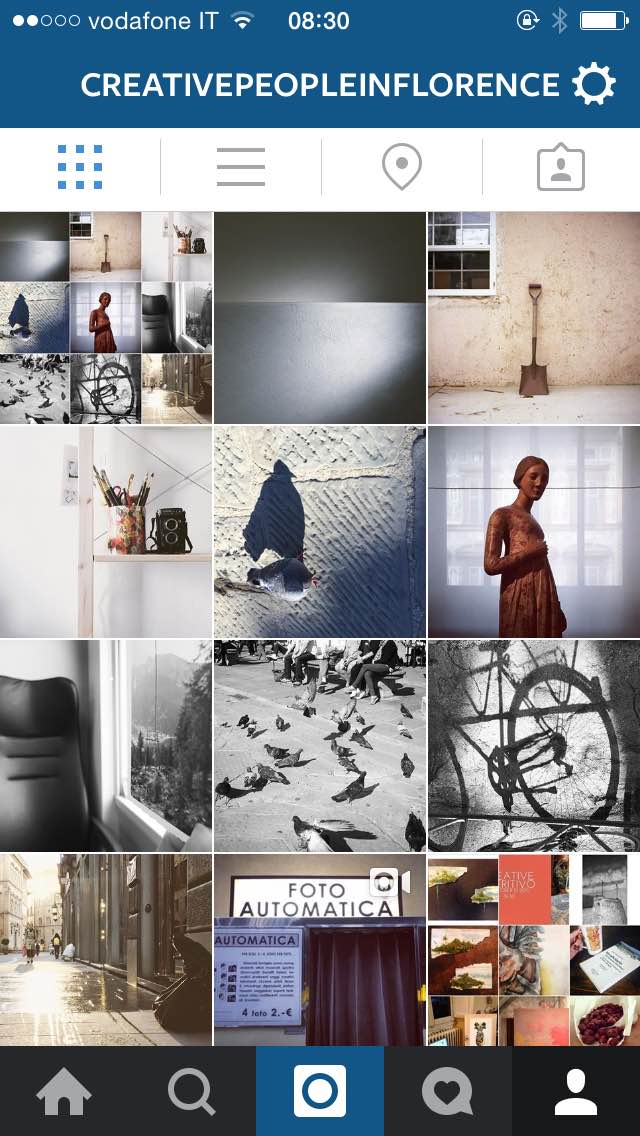
Task: Open the Foto Automatica video post
Action: pos(320,948)
